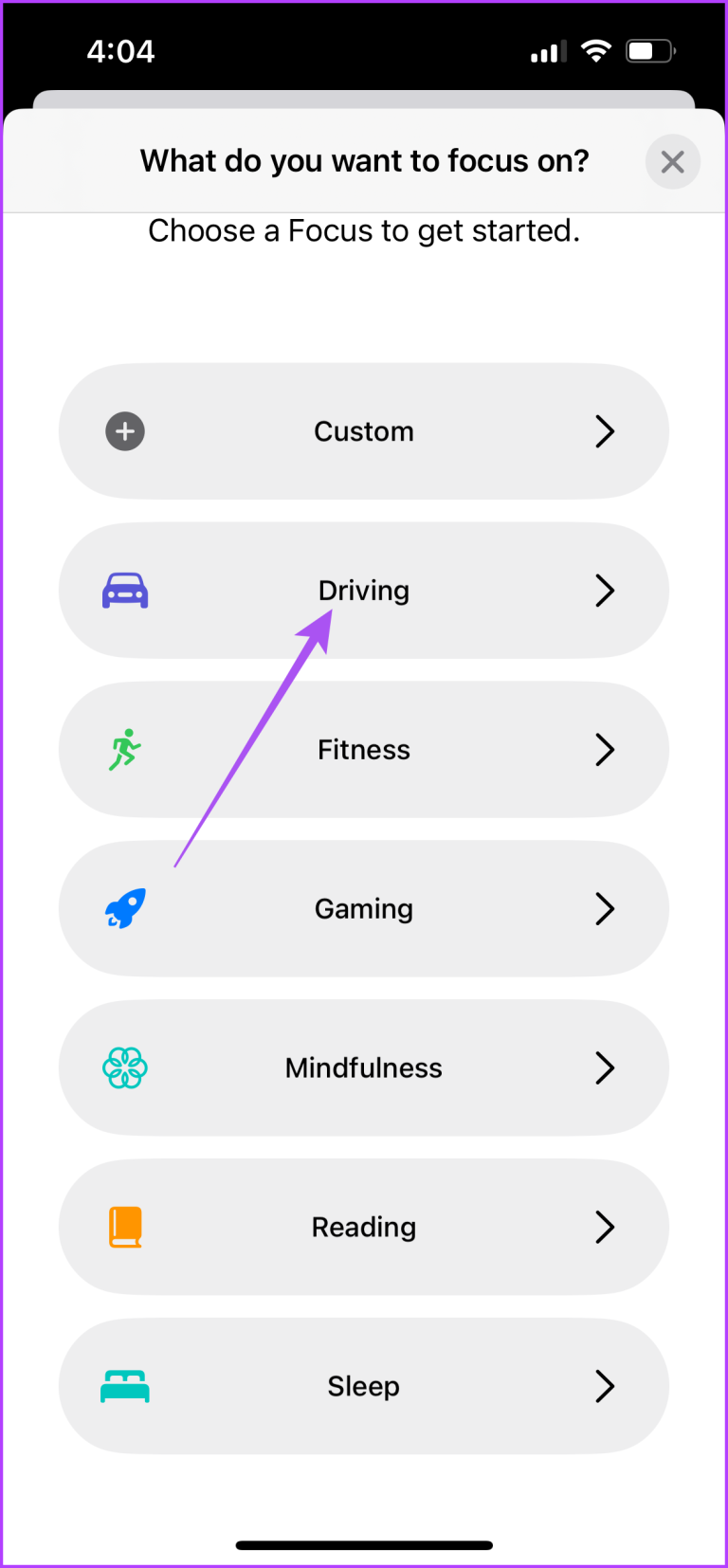The width and height of the screenshot is (728, 1568).
Task: Choose the Gaming Focus entry
Action: (x=364, y=908)
